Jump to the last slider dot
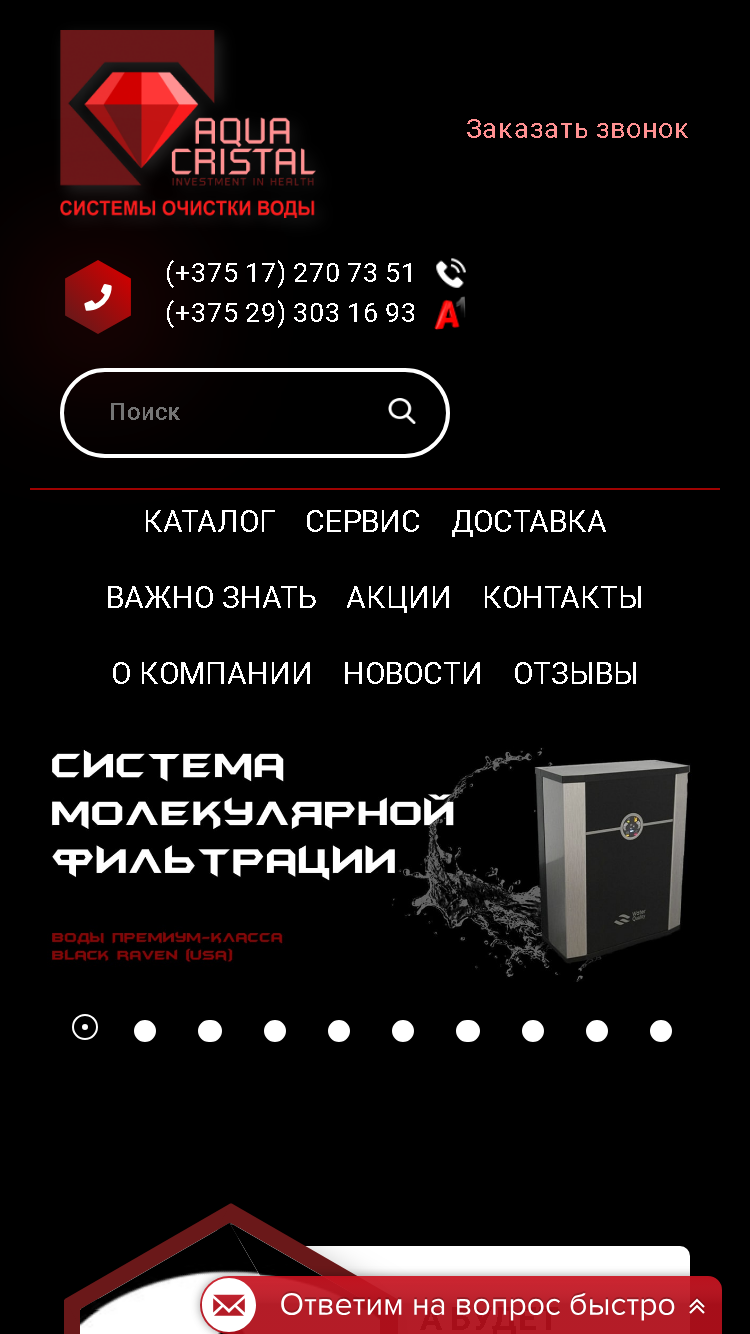The height and width of the screenshot is (1334, 750). point(661,1031)
